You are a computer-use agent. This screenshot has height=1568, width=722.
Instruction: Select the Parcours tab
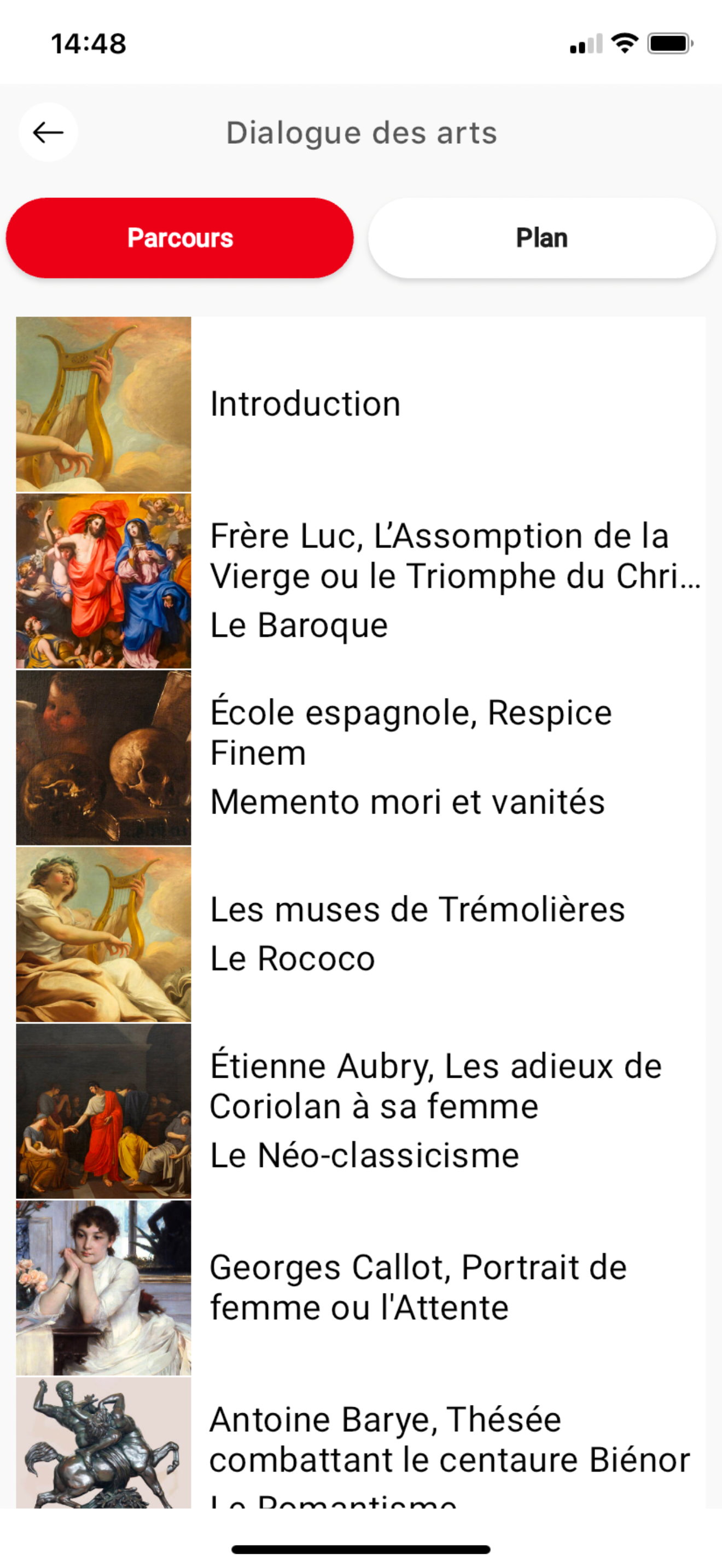pos(179,238)
